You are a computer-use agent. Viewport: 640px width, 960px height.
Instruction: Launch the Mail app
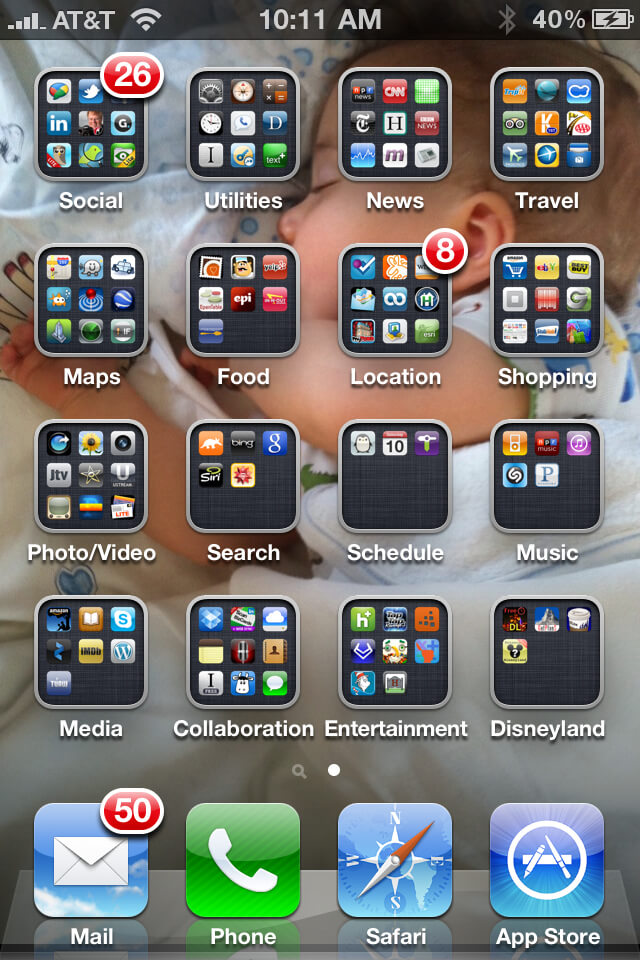click(91, 861)
